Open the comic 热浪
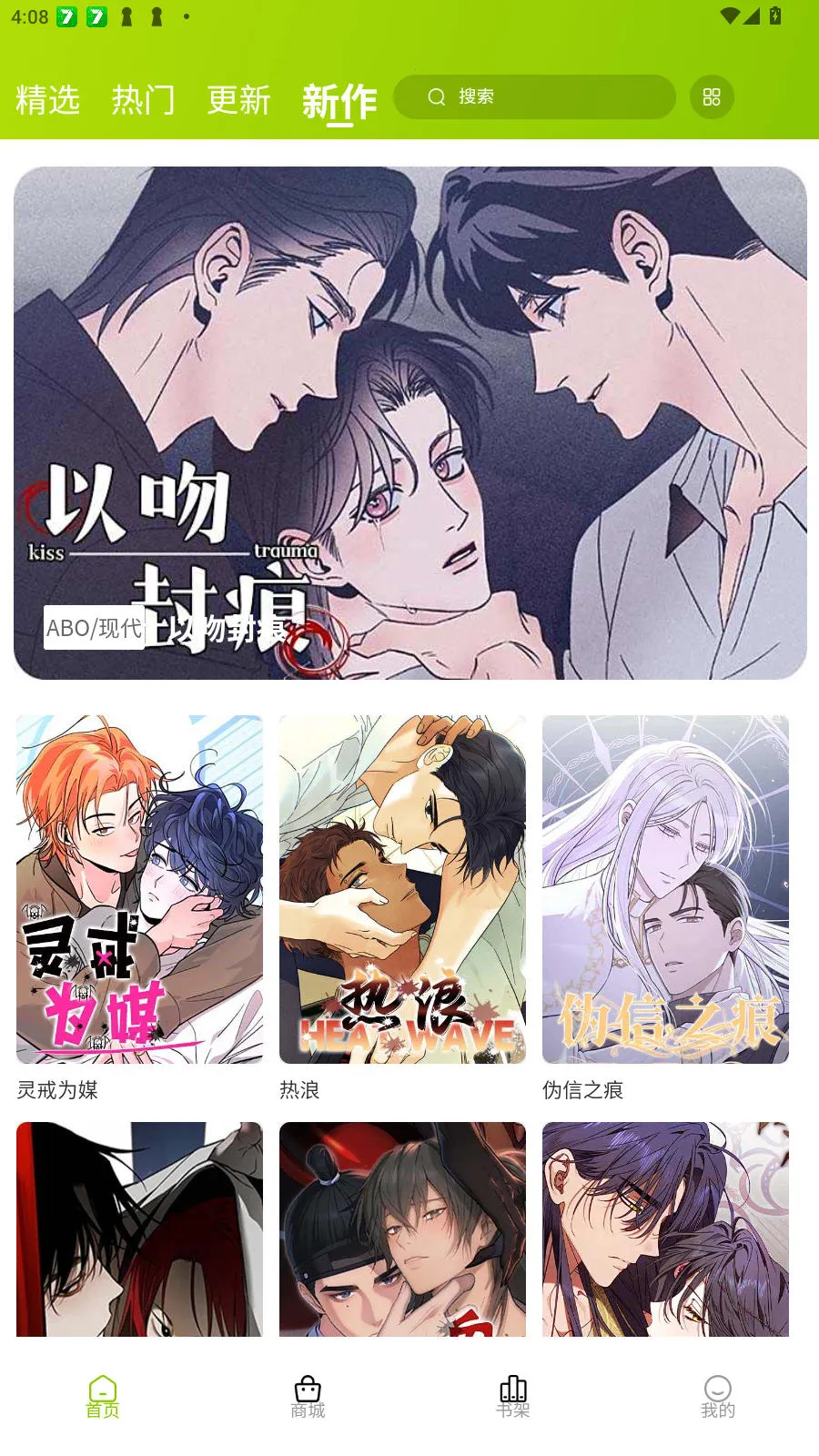The height and width of the screenshot is (1456, 819). [402, 889]
